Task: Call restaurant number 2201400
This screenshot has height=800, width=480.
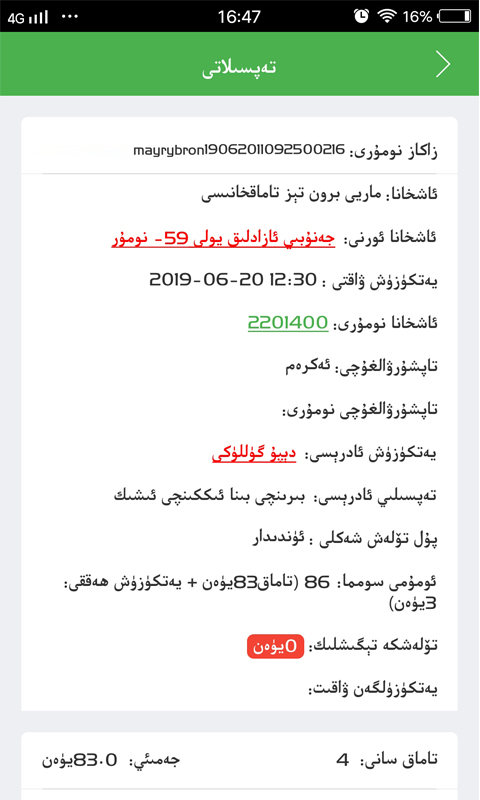Action: (x=288, y=323)
